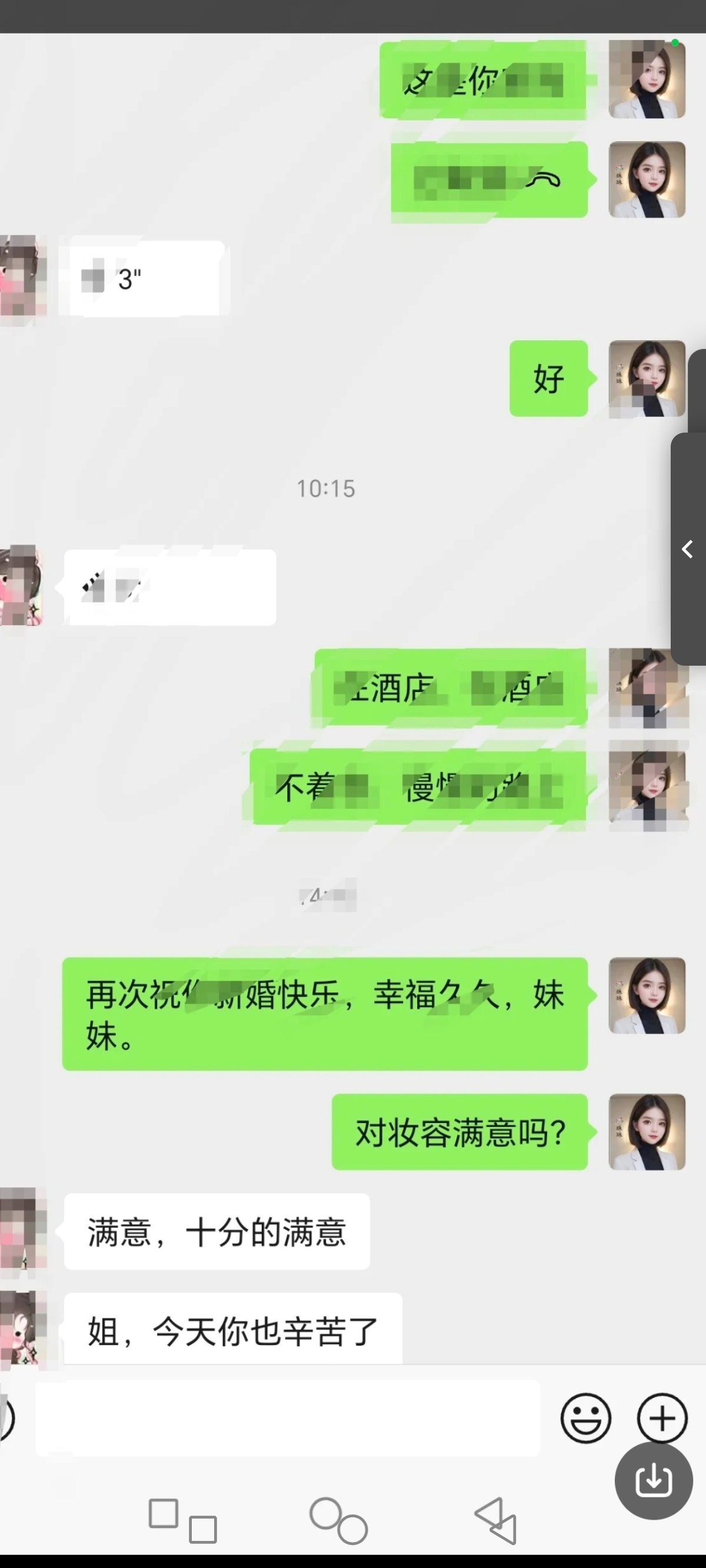Viewport: 706px width, 1568px height.
Task: Open contact avatar beside 满意,十分的满意
Action: pyautogui.click(x=23, y=1231)
